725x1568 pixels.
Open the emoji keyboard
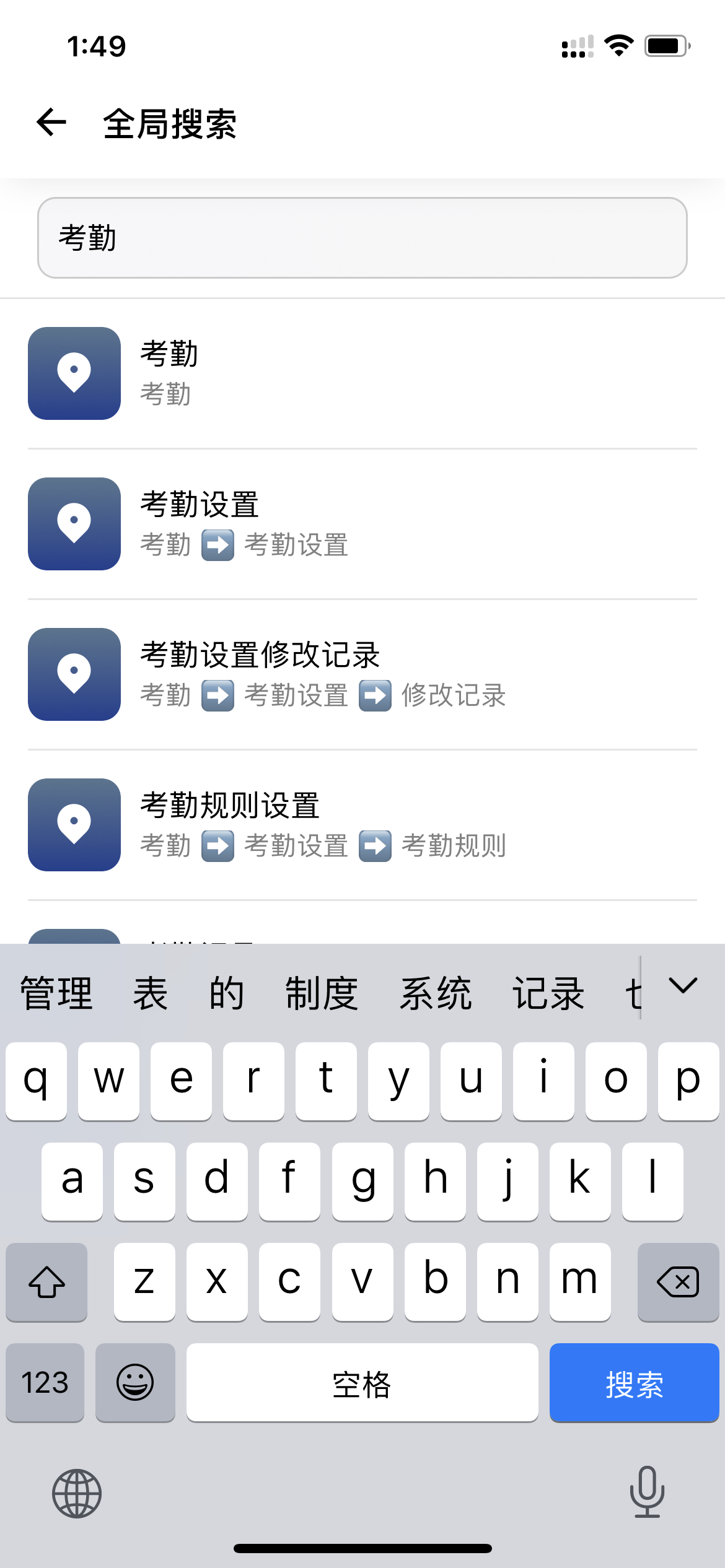(x=135, y=1382)
